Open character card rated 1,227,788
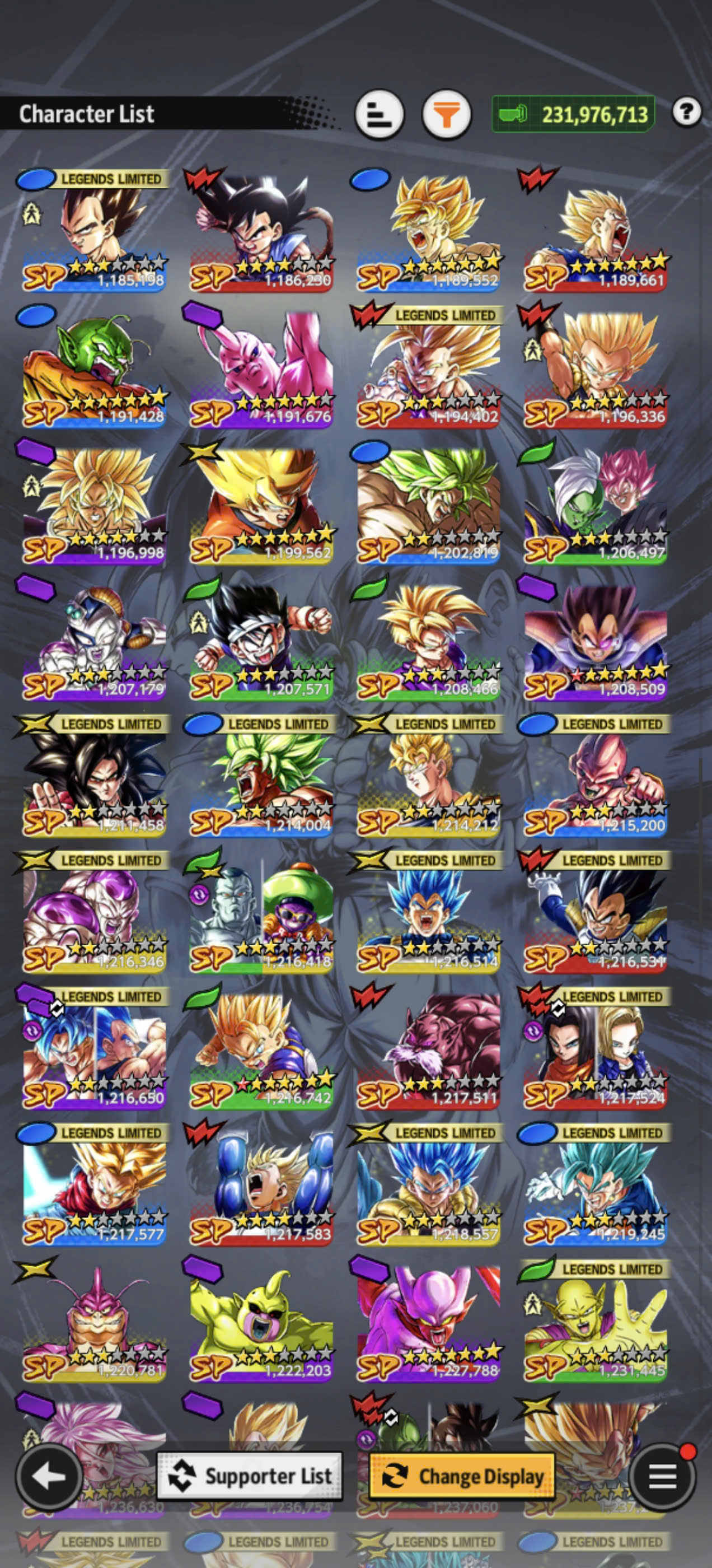Screen dimensions: 712x1568 [428, 1322]
